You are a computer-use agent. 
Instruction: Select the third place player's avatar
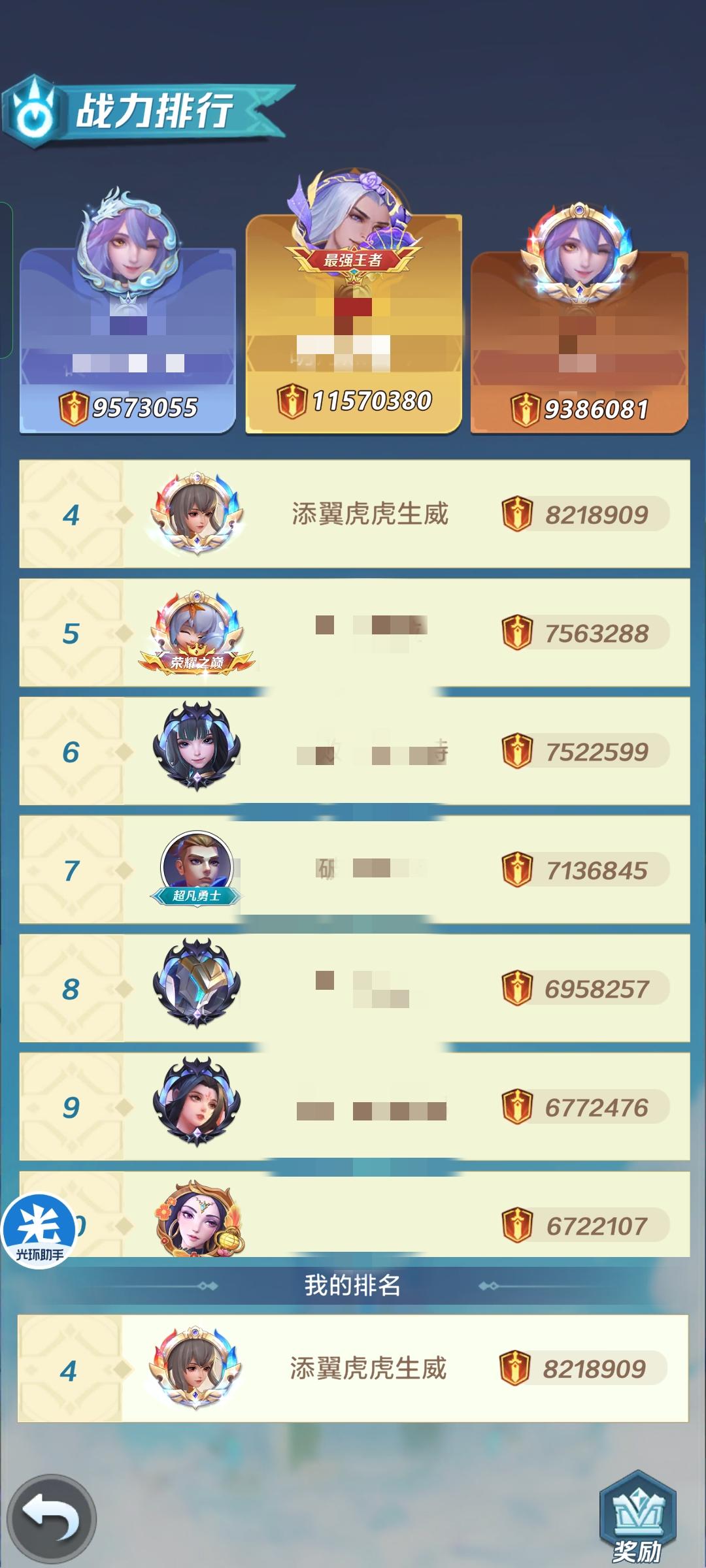pos(582,252)
